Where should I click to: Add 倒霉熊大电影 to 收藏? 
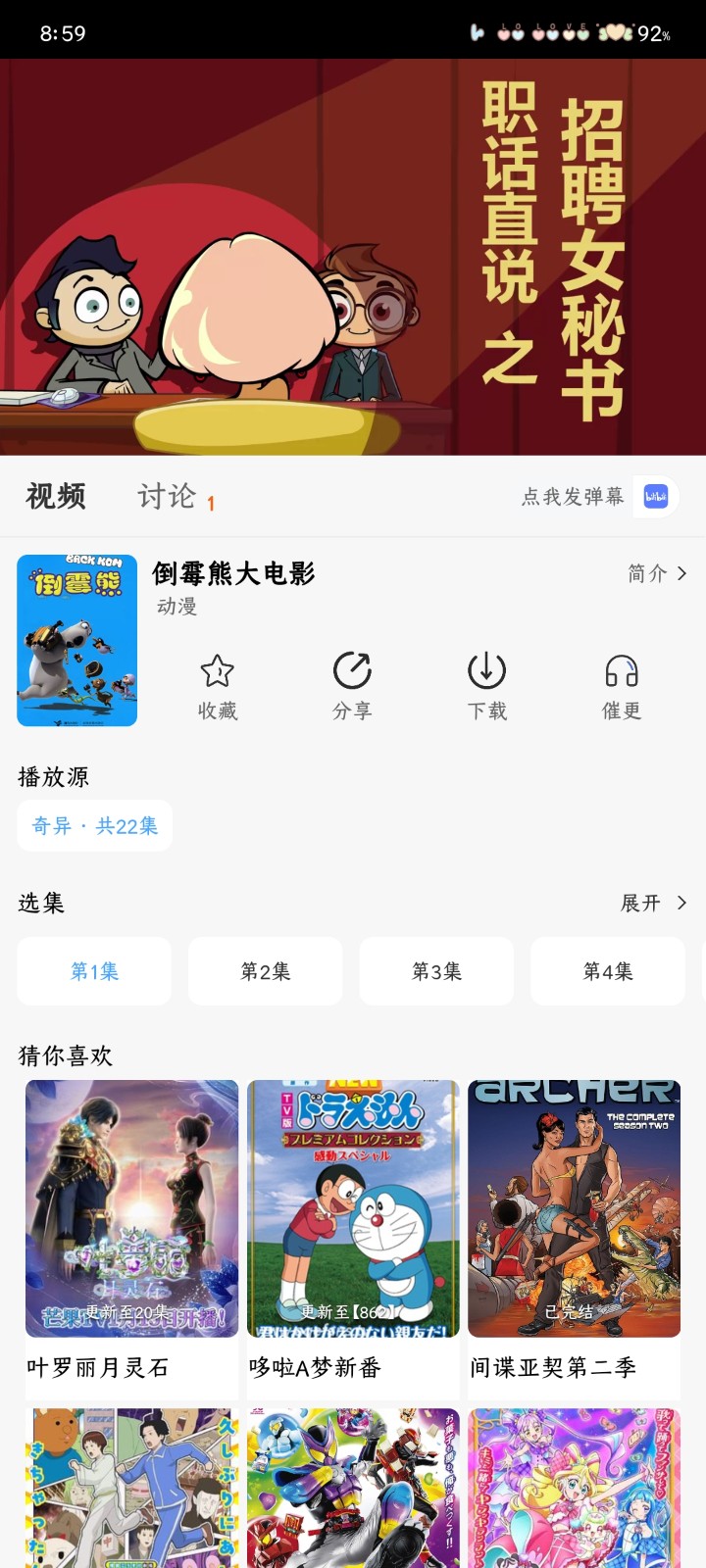click(217, 687)
